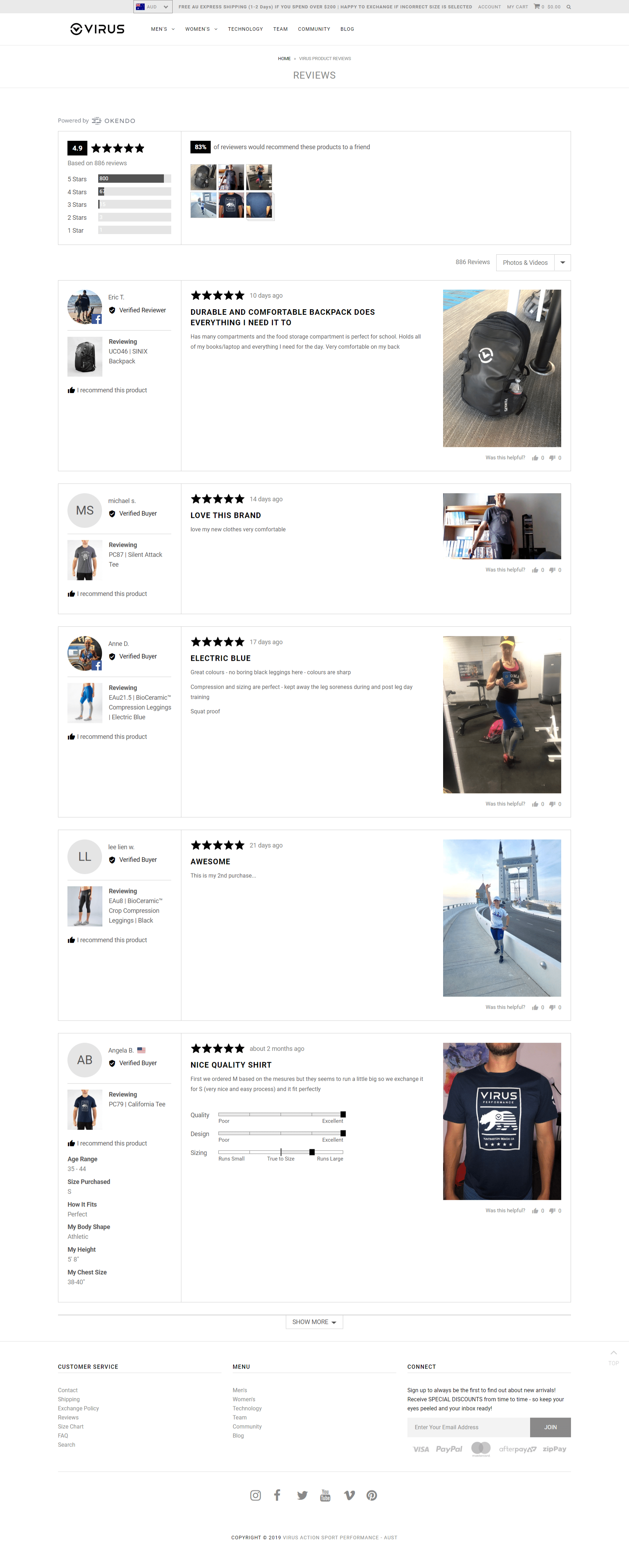The image size is (629, 1568).
Task: Expand the Men's menu
Action: pos(162,29)
